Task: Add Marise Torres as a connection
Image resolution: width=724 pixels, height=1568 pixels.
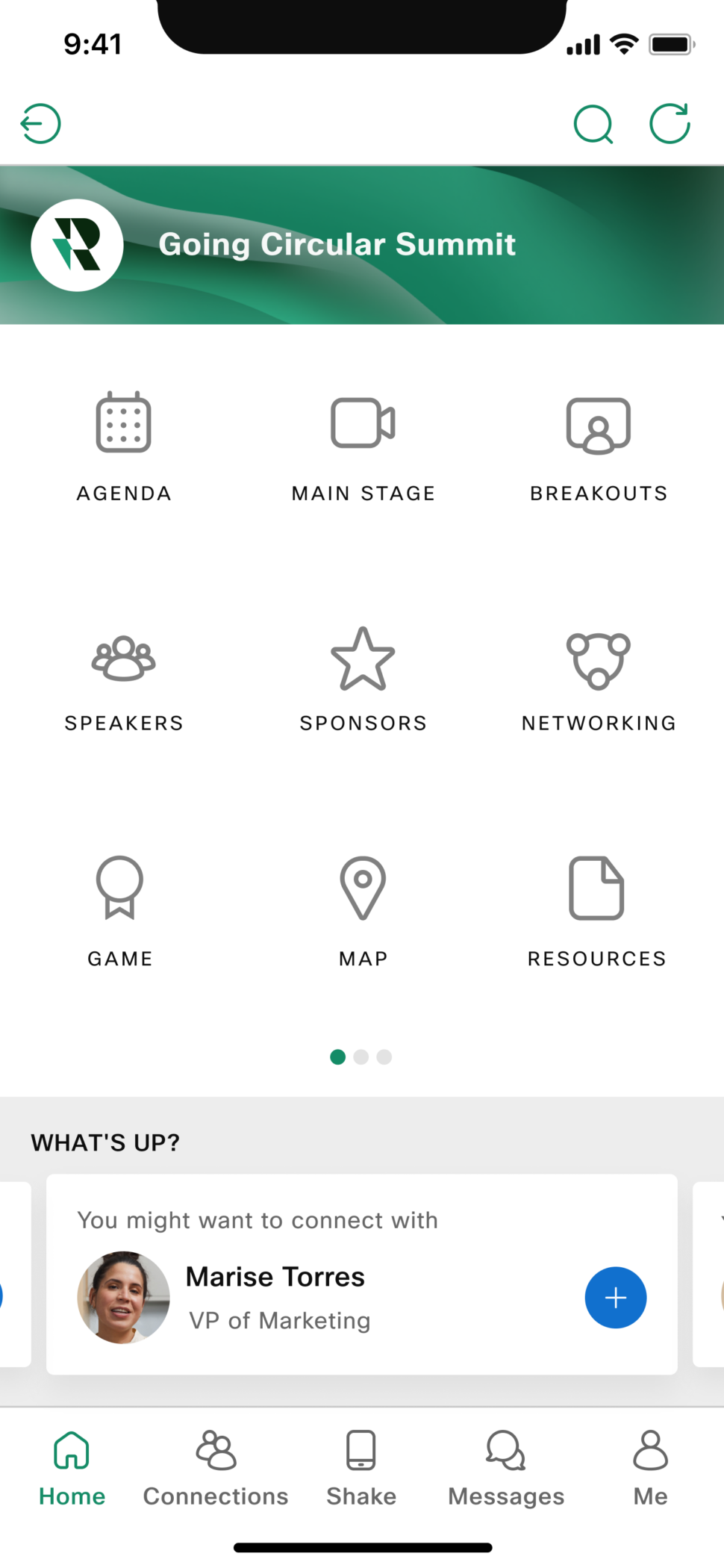Action: pyautogui.click(x=616, y=1298)
